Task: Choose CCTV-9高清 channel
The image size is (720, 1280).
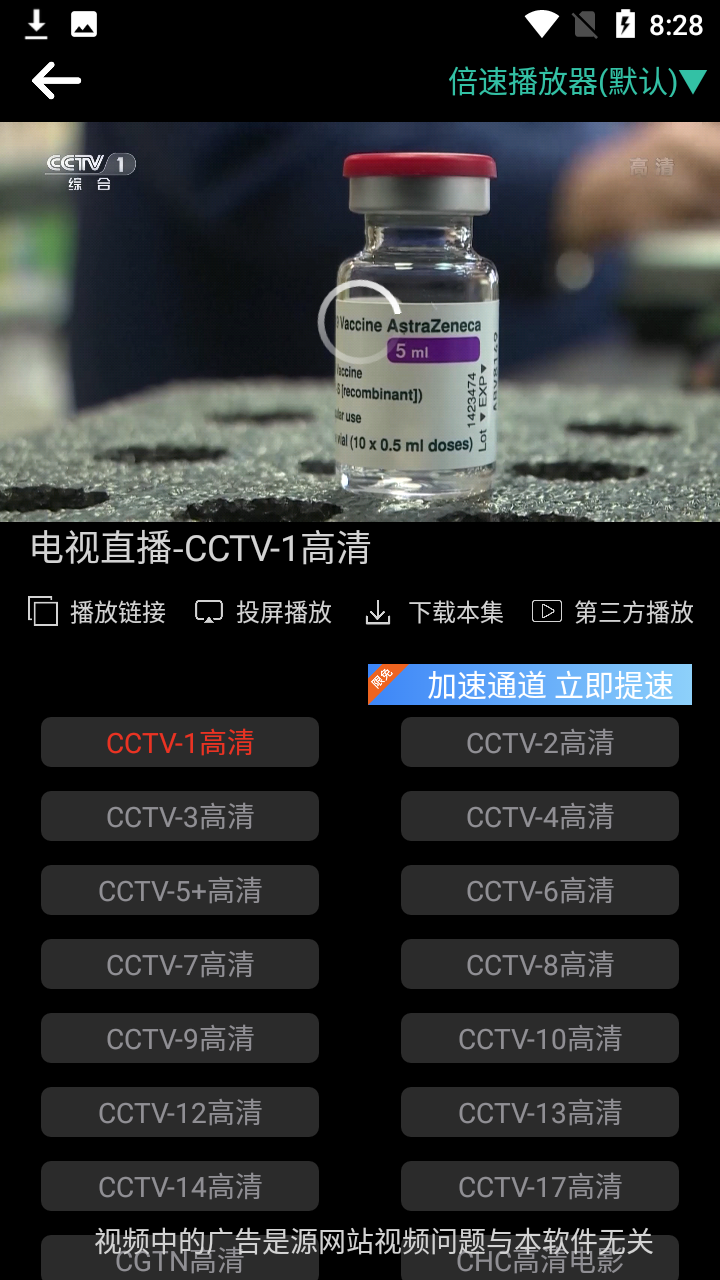Action: click(x=180, y=1038)
